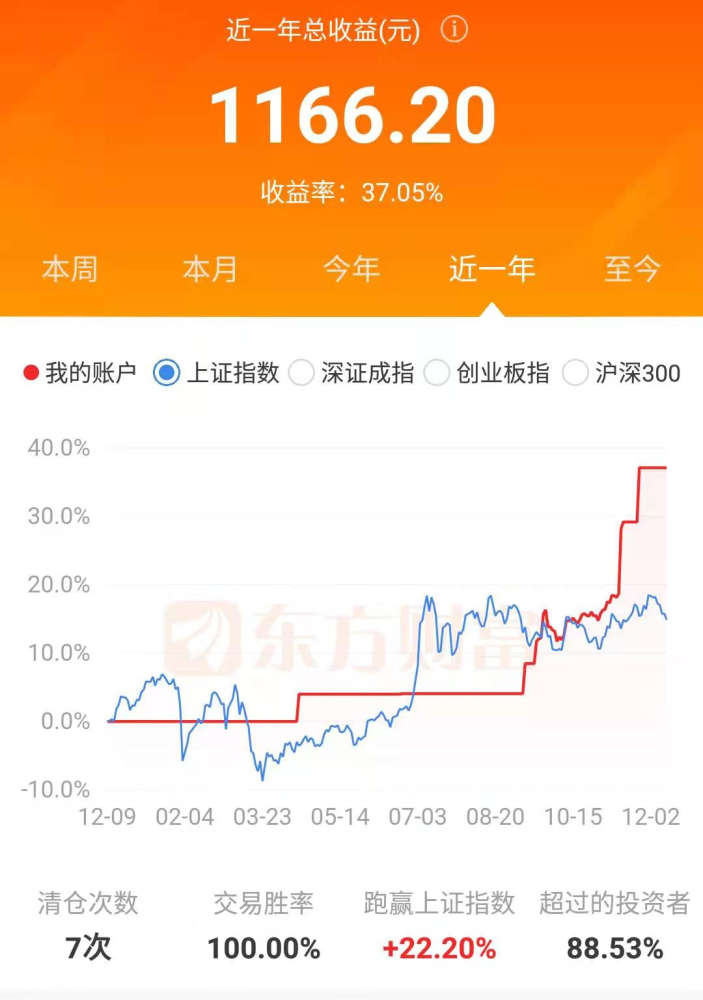The height and width of the screenshot is (1000, 703).
Task: Select the 上证指数 comparison option
Action: coord(167,374)
